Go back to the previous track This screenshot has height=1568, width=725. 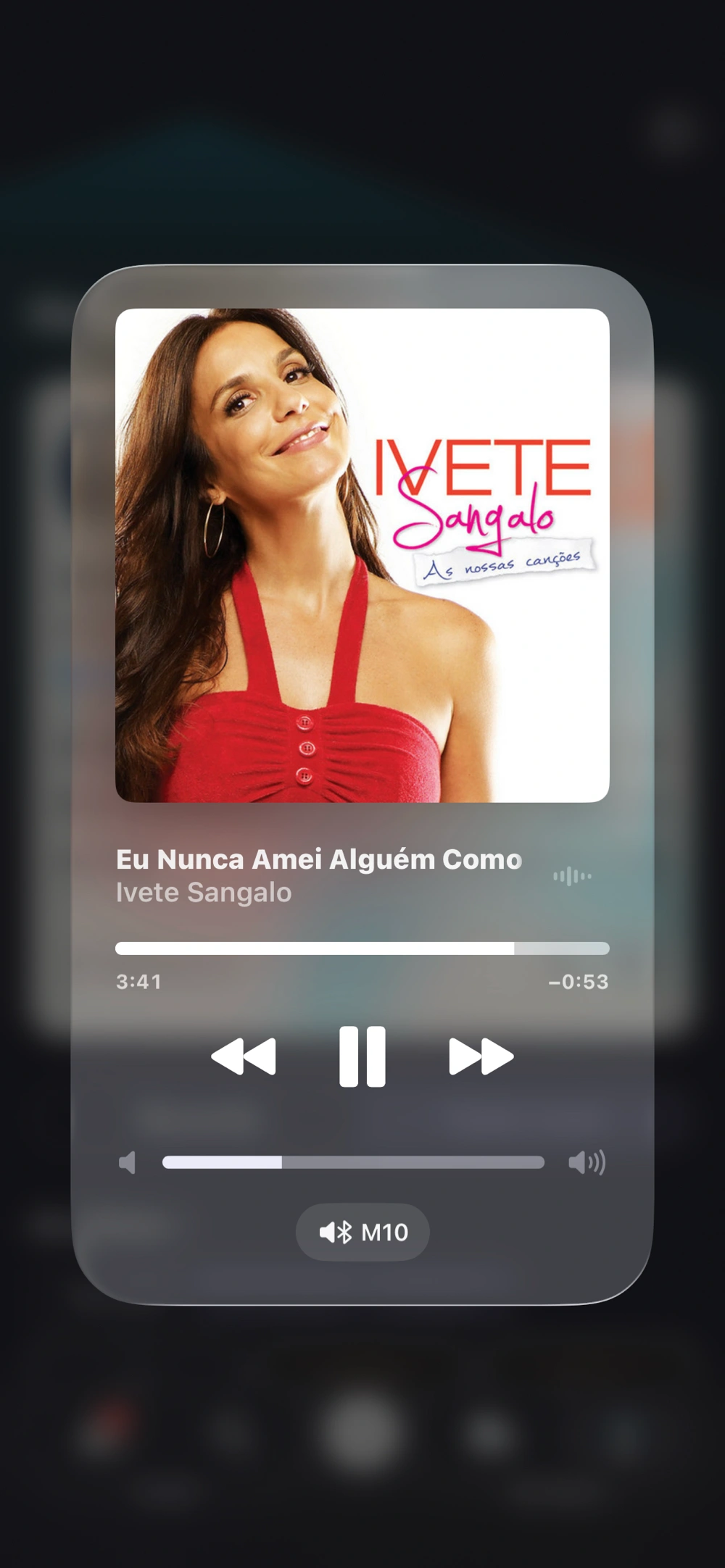[244, 1056]
